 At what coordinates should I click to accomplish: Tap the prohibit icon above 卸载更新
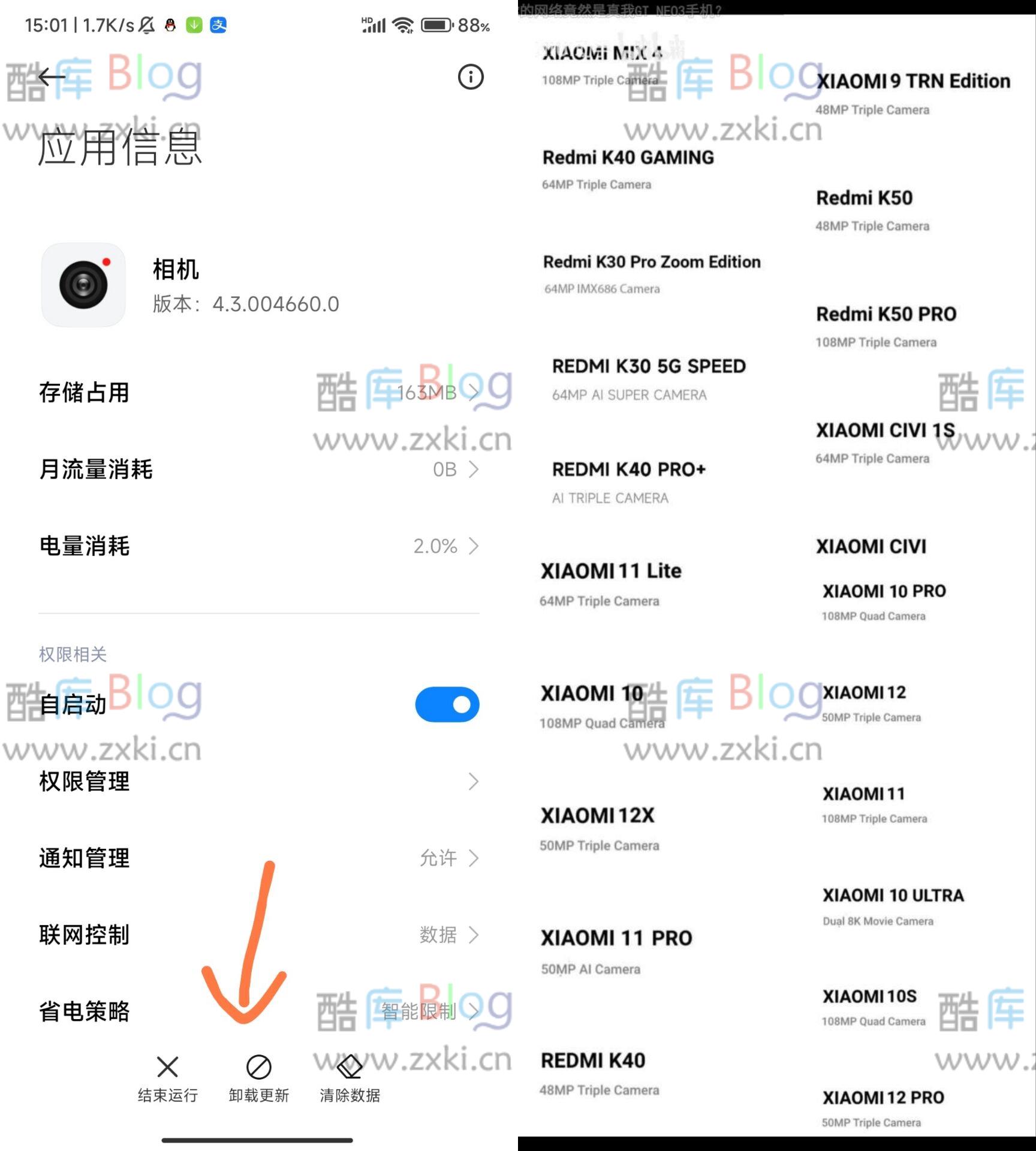coord(259,1066)
